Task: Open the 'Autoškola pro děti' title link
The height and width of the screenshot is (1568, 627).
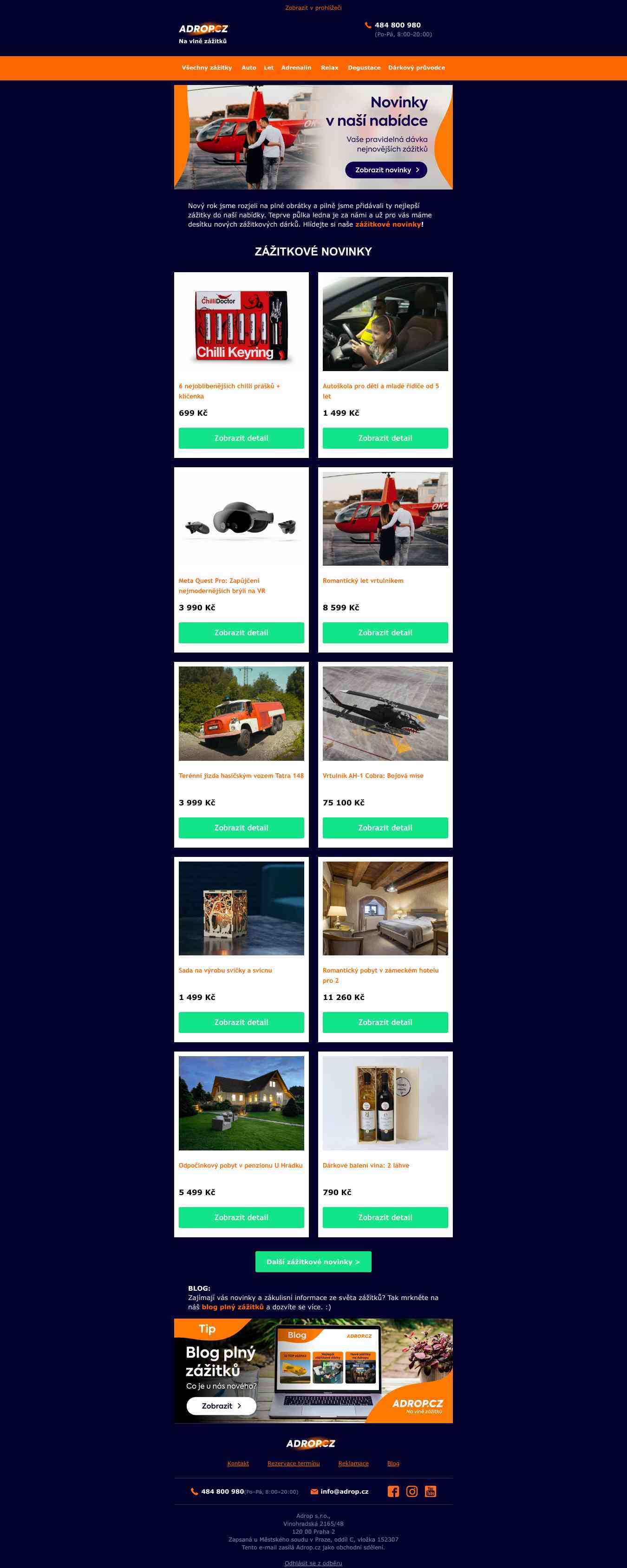Action: 380,386
